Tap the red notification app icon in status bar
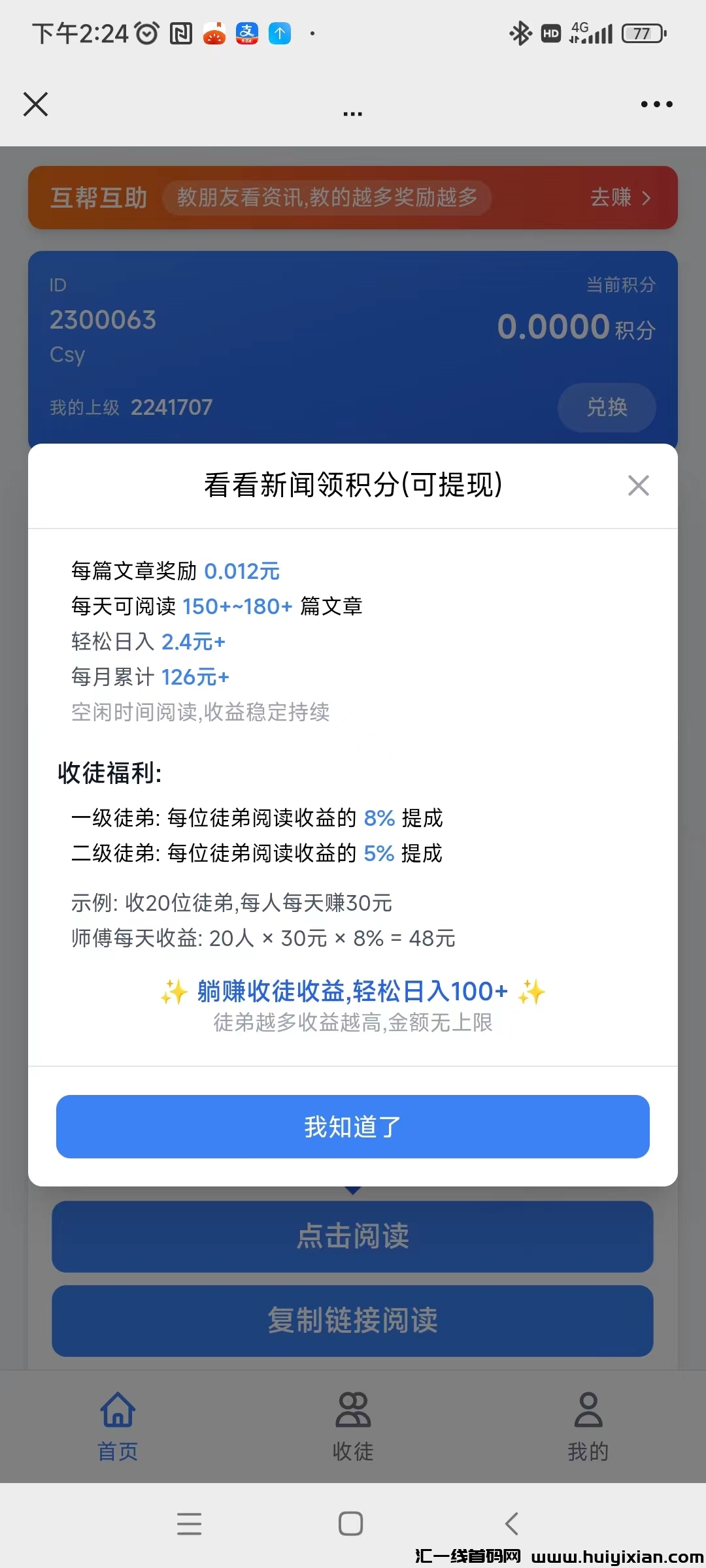Image resolution: width=706 pixels, height=1568 pixels. coord(212,33)
